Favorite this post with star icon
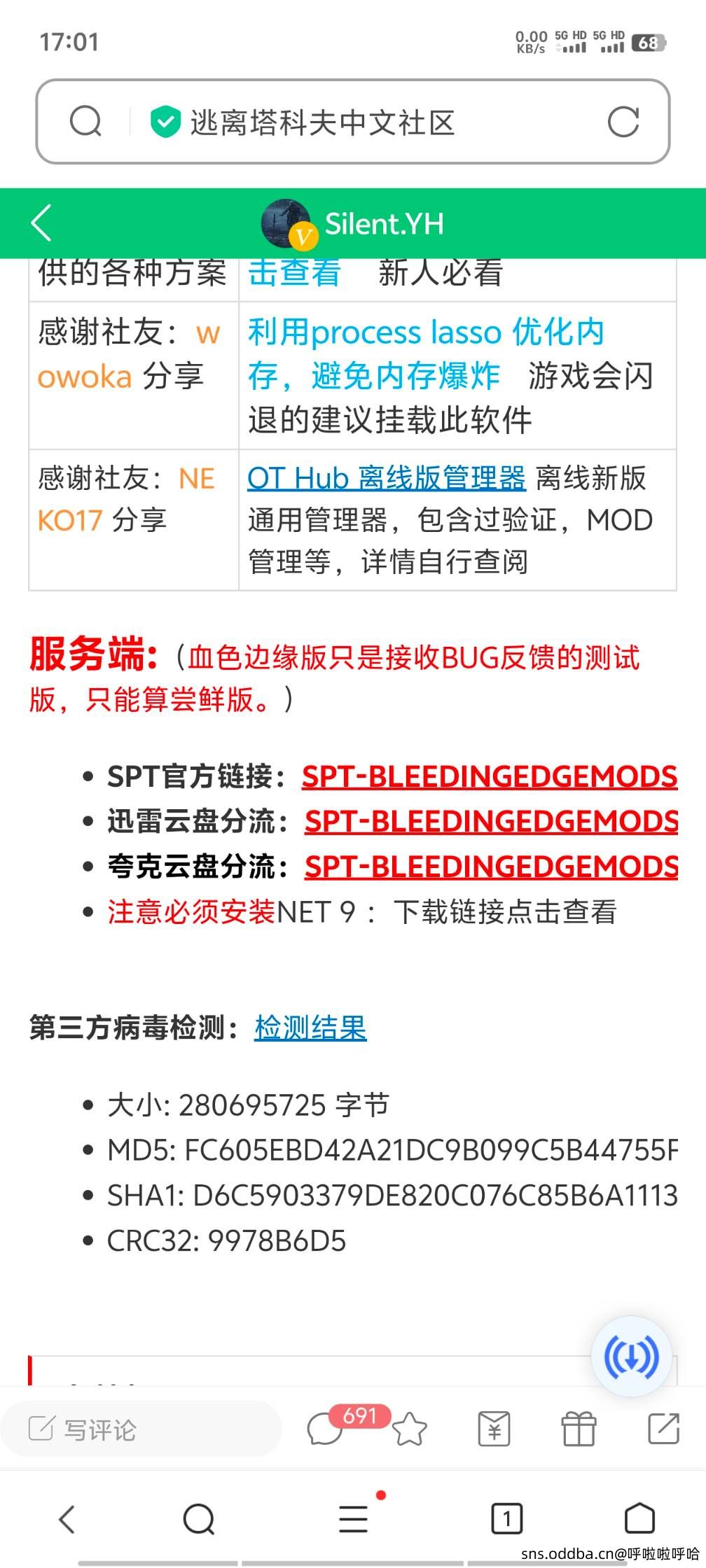The height and width of the screenshot is (1568, 706). coord(410,1428)
